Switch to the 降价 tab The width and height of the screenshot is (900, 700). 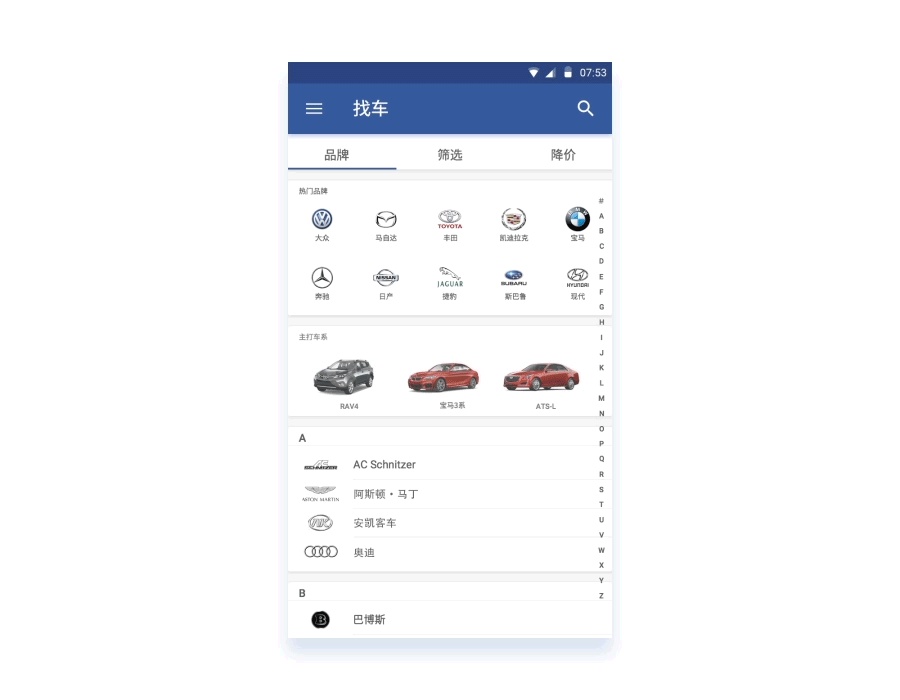coord(562,154)
